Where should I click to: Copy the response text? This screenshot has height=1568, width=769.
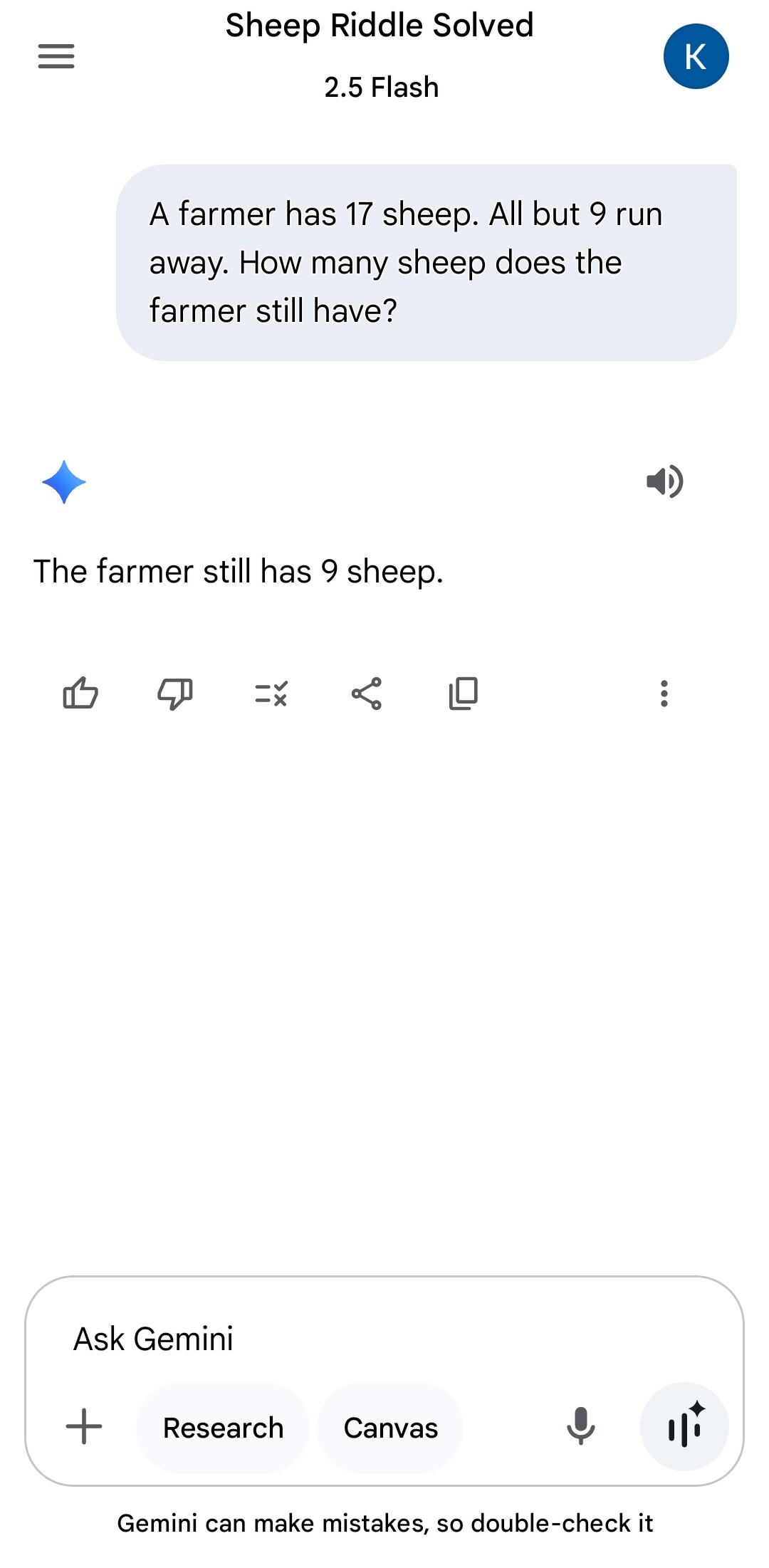(463, 693)
